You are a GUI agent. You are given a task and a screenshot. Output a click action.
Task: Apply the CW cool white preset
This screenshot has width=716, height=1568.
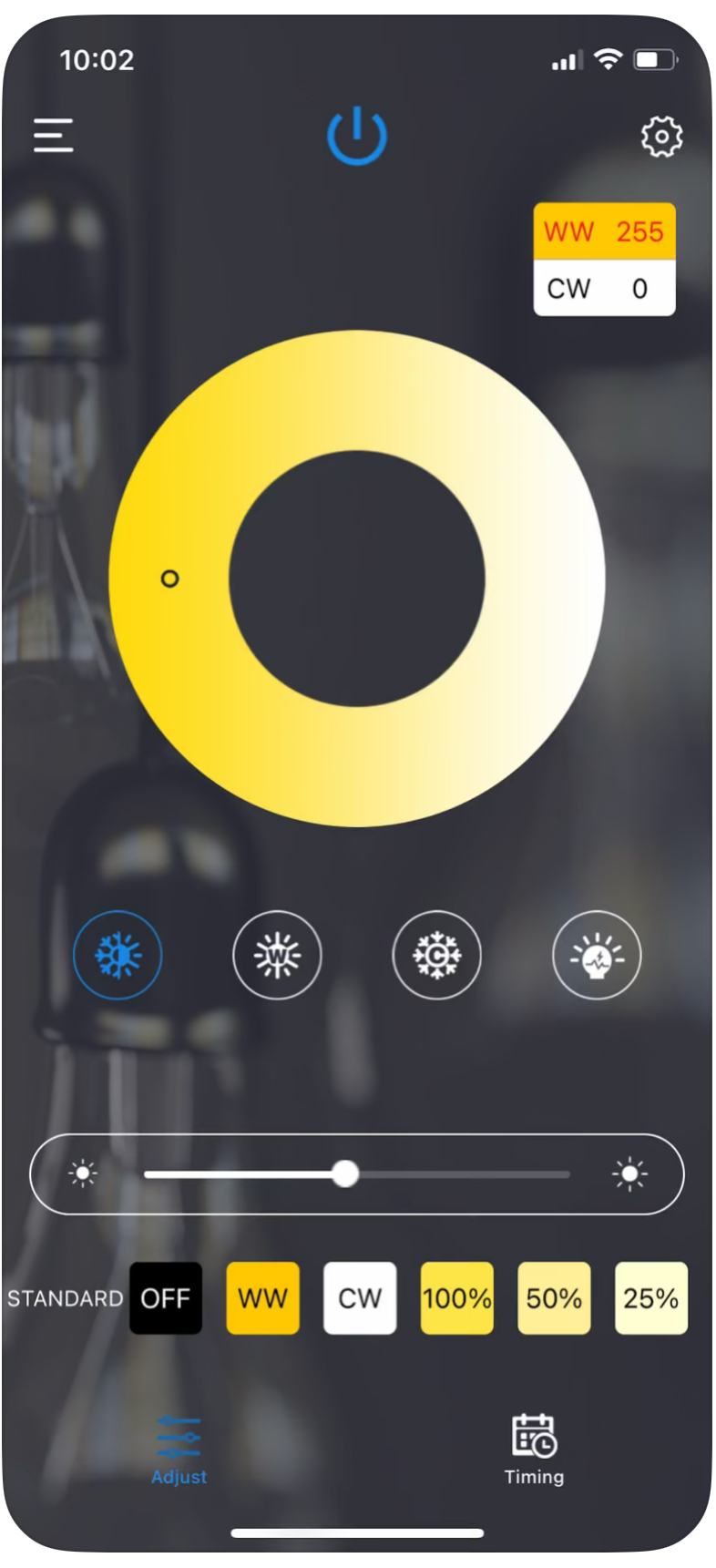[360, 1298]
